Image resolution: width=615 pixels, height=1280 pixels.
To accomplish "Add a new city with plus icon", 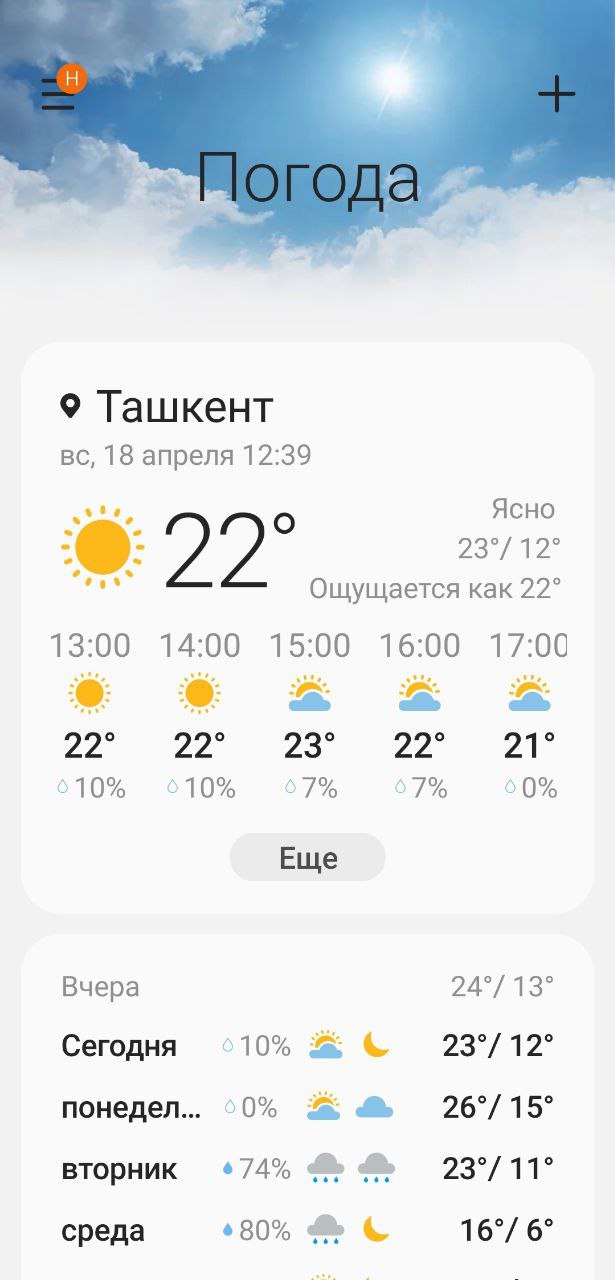I will click(x=557, y=94).
